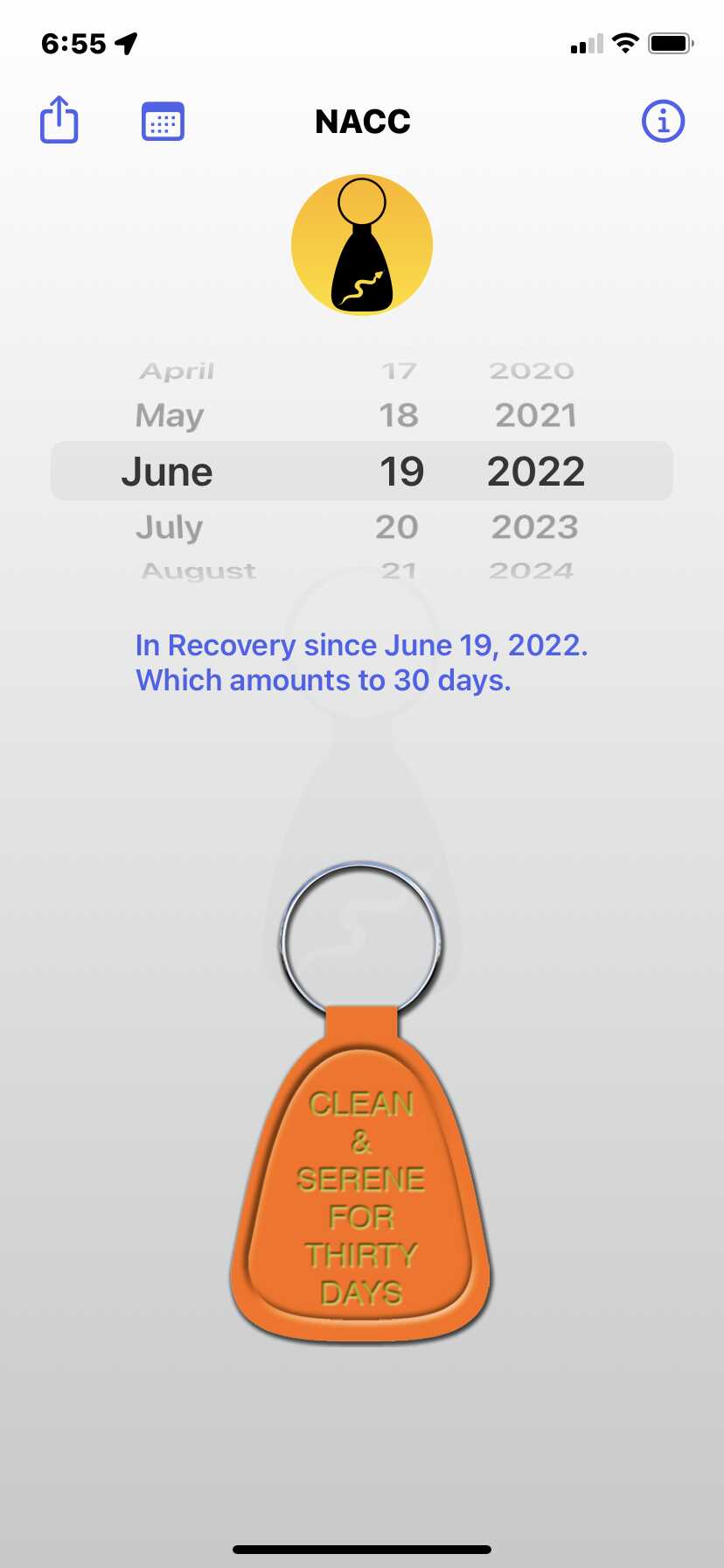Open the calendar icon
The height and width of the screenshot is (1568, 724).
[164, 122]
